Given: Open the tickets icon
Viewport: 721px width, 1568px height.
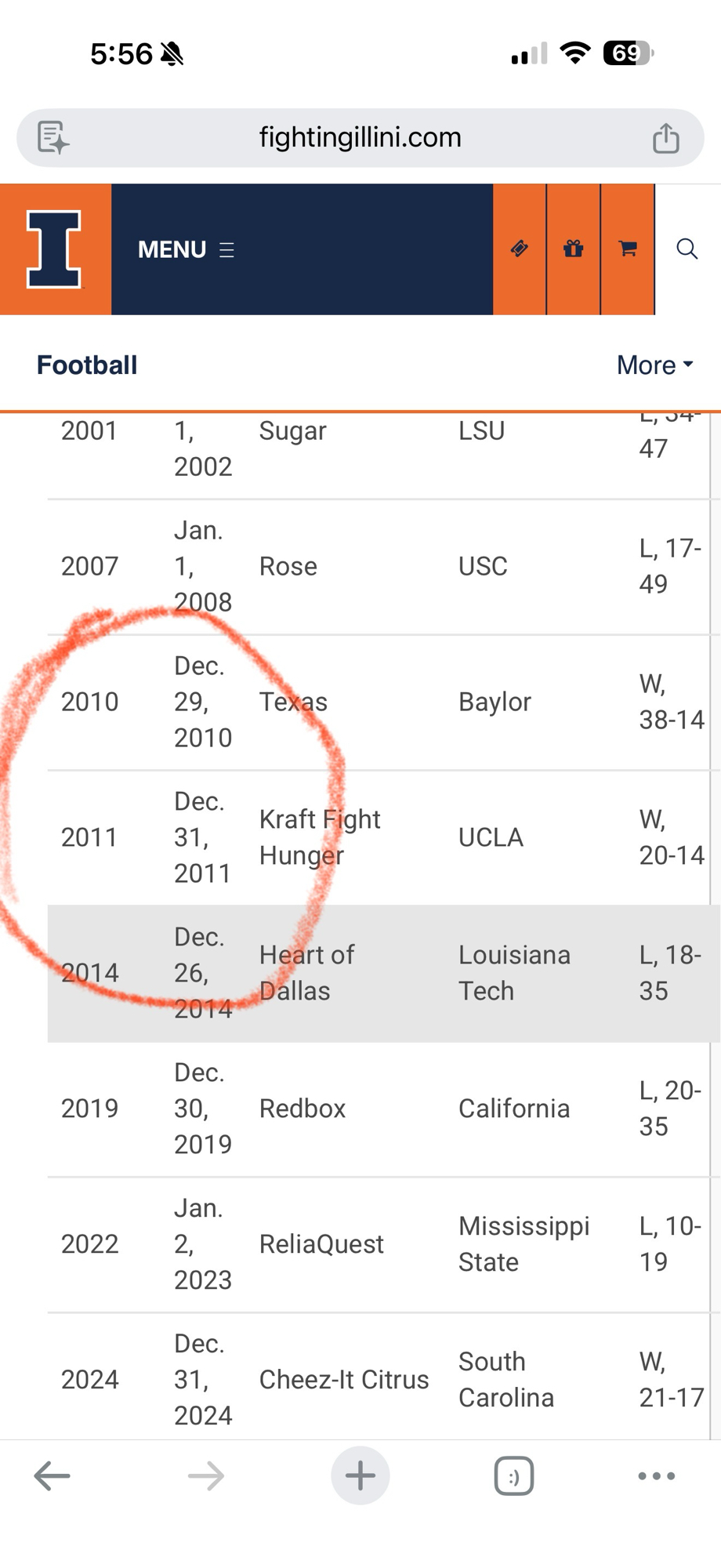Looking at the screenshot, I should tap(519, 249).
